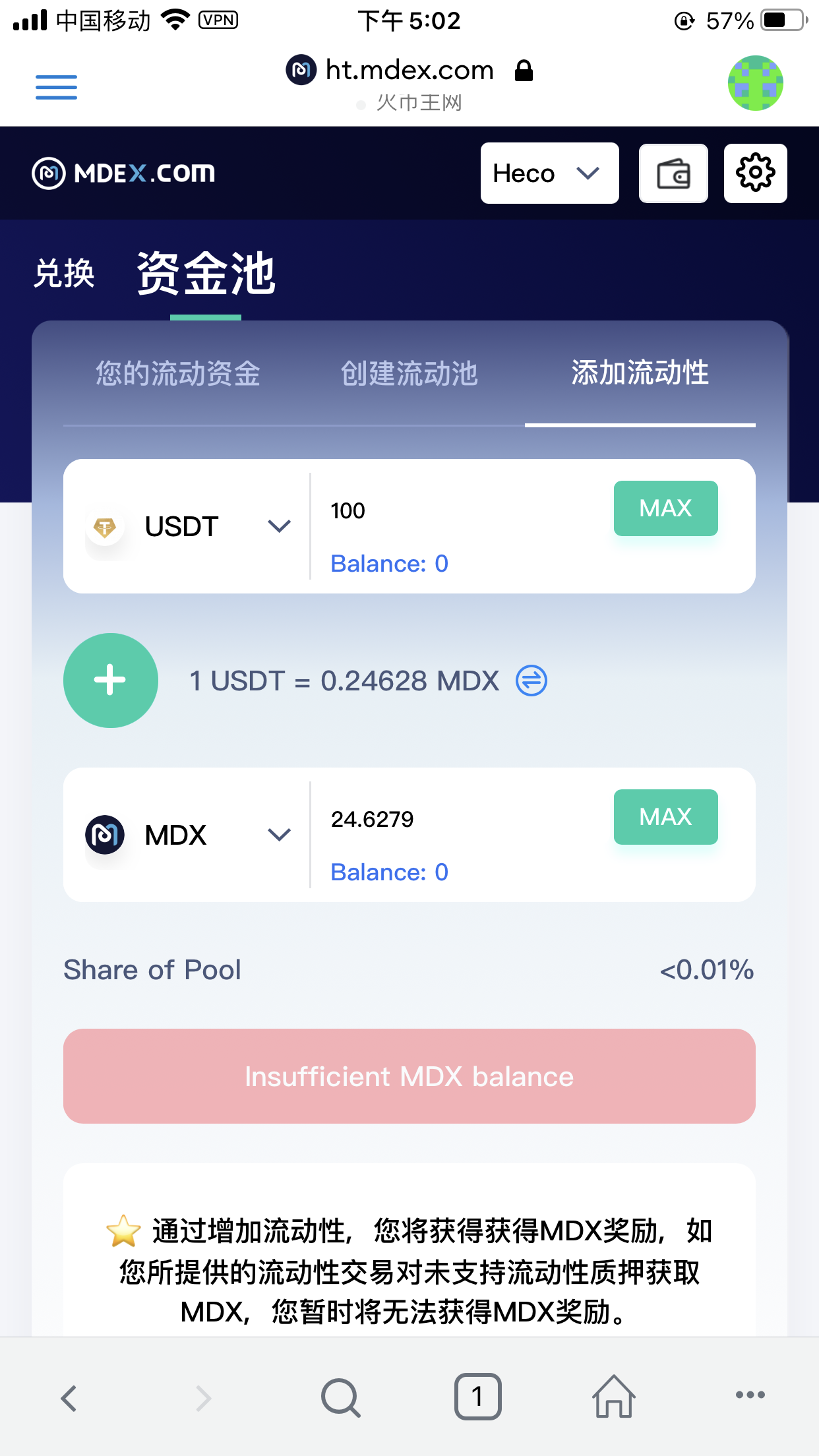Open the hamburger drawer menu

56,87
